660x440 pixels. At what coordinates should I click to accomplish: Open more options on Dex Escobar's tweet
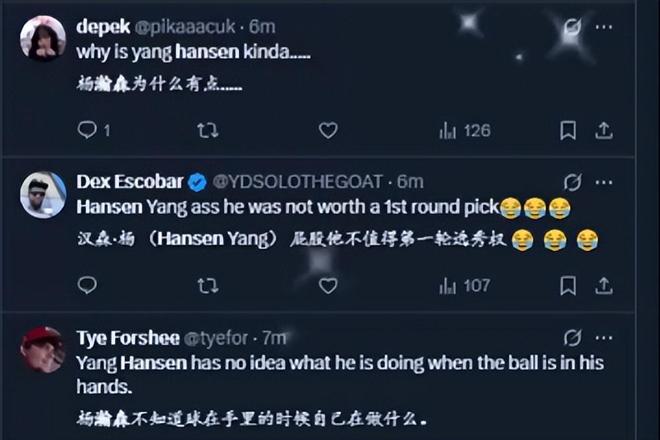(x=604, y=182)
